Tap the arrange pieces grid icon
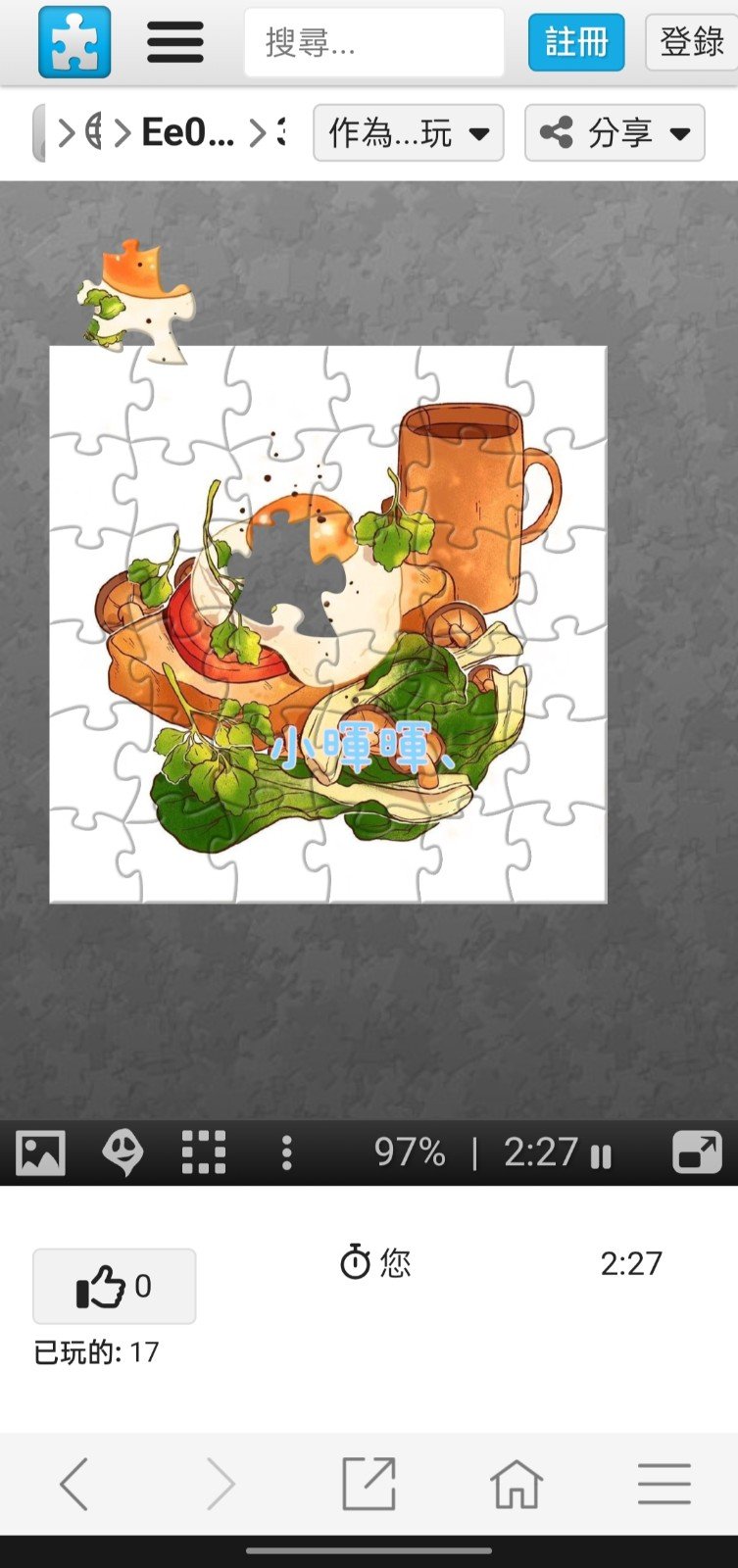 (x=204, y=1152)
